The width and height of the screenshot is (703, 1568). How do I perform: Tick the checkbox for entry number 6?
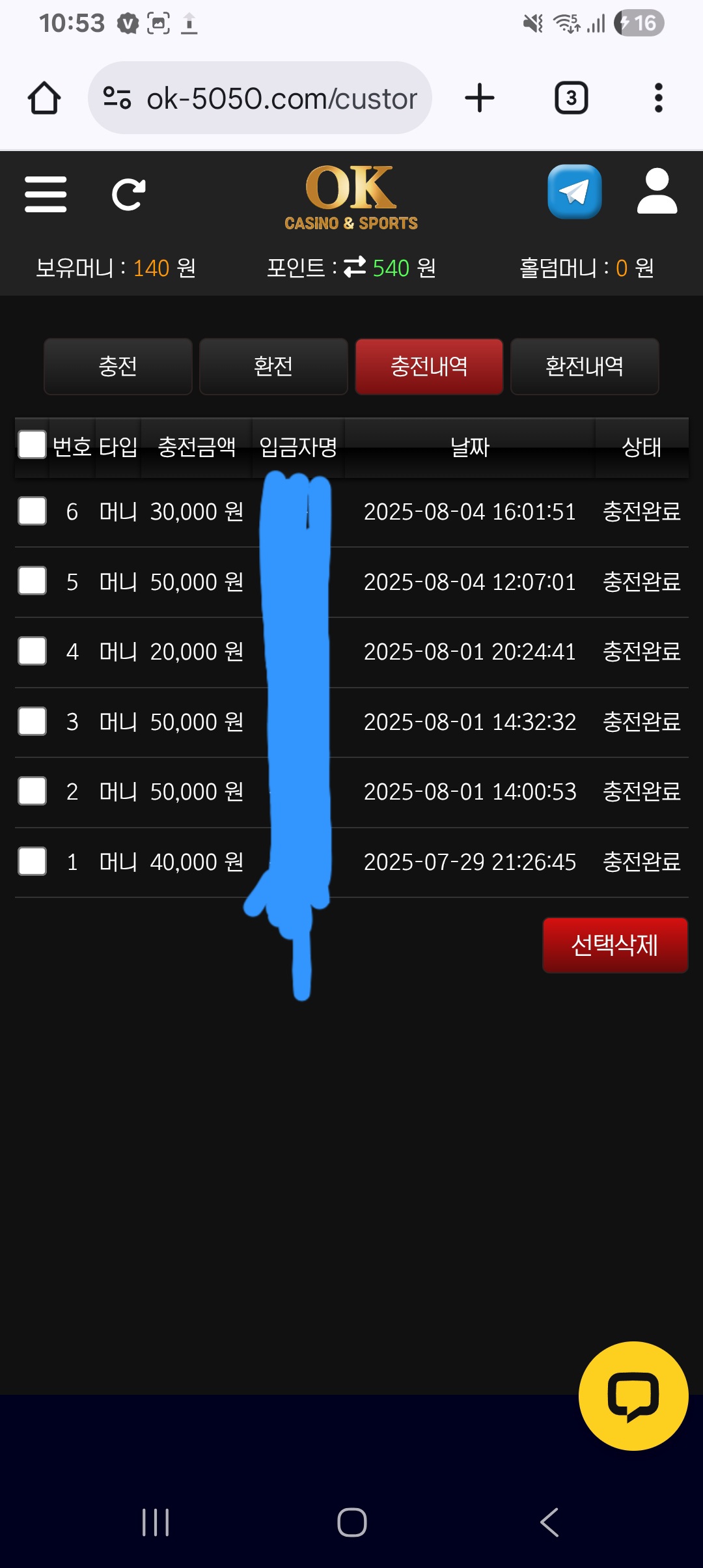(x=32, y=511)
